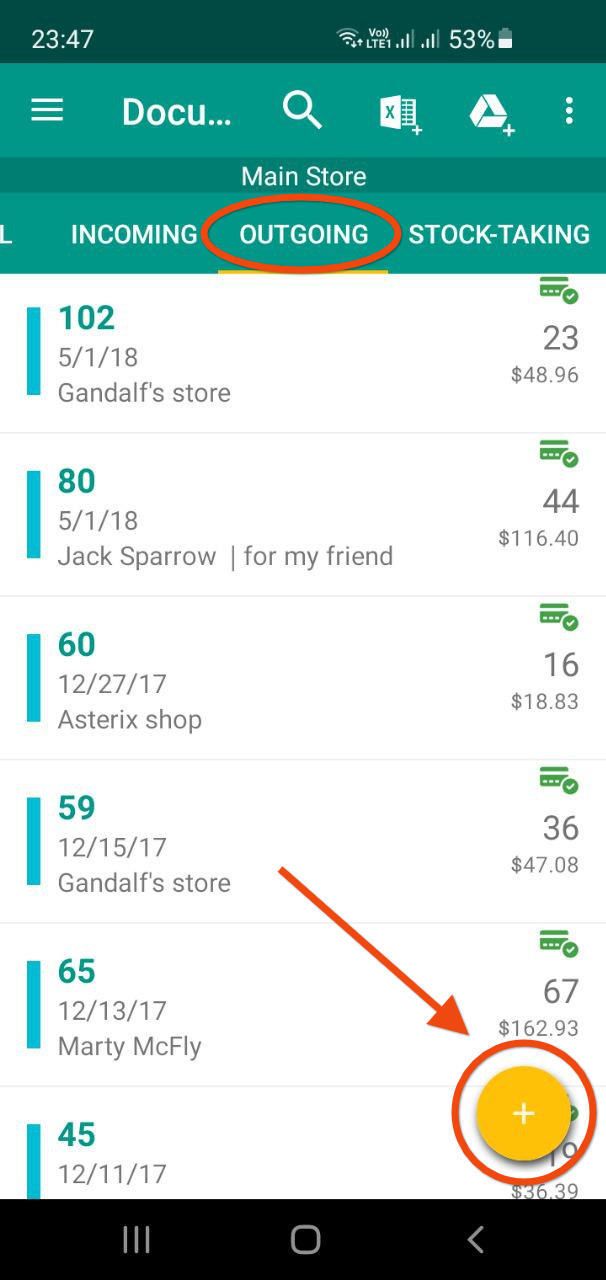The width and height of the screenshot is (606, 1280).
Task: Go back with the system back button
Action: click(476, 1240)
